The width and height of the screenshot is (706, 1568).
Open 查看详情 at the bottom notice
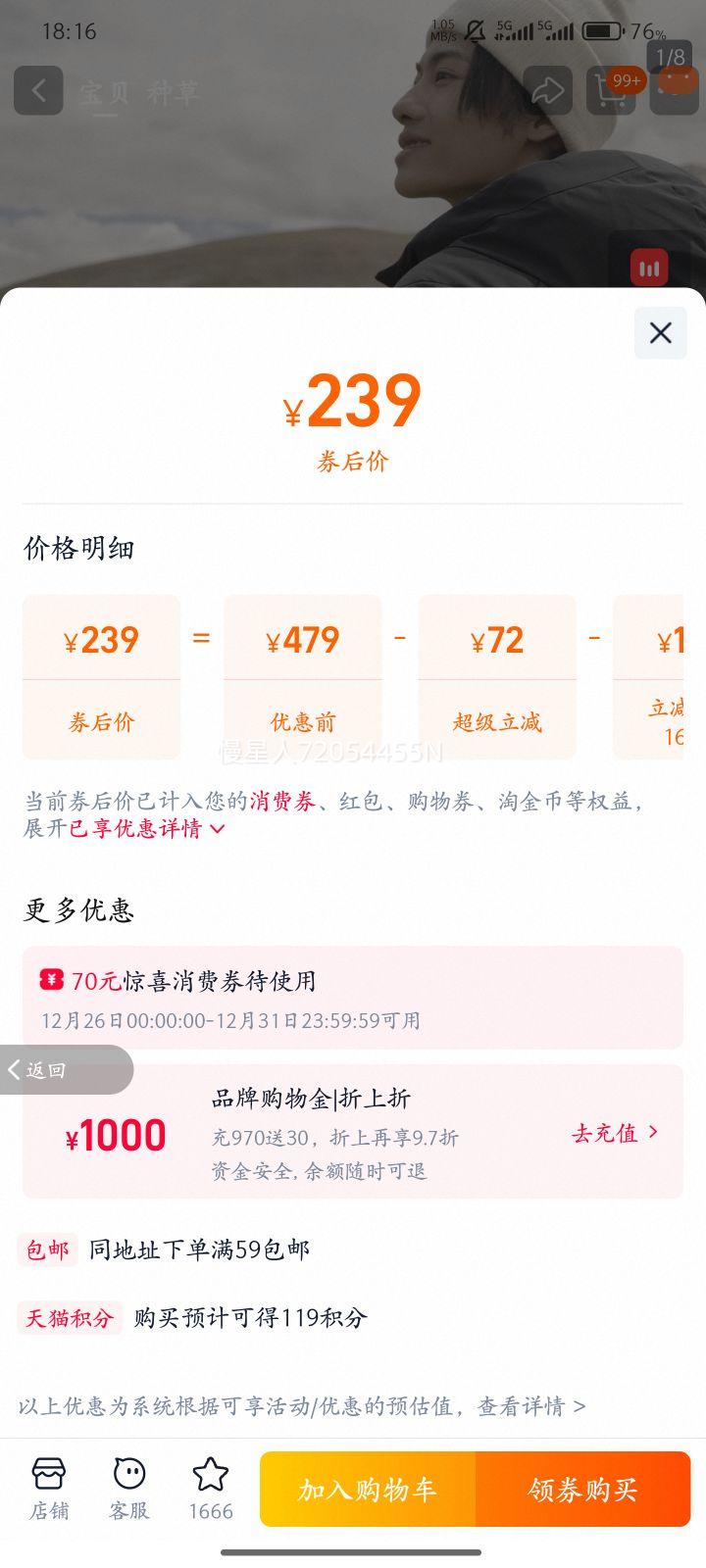(534, 1406)
